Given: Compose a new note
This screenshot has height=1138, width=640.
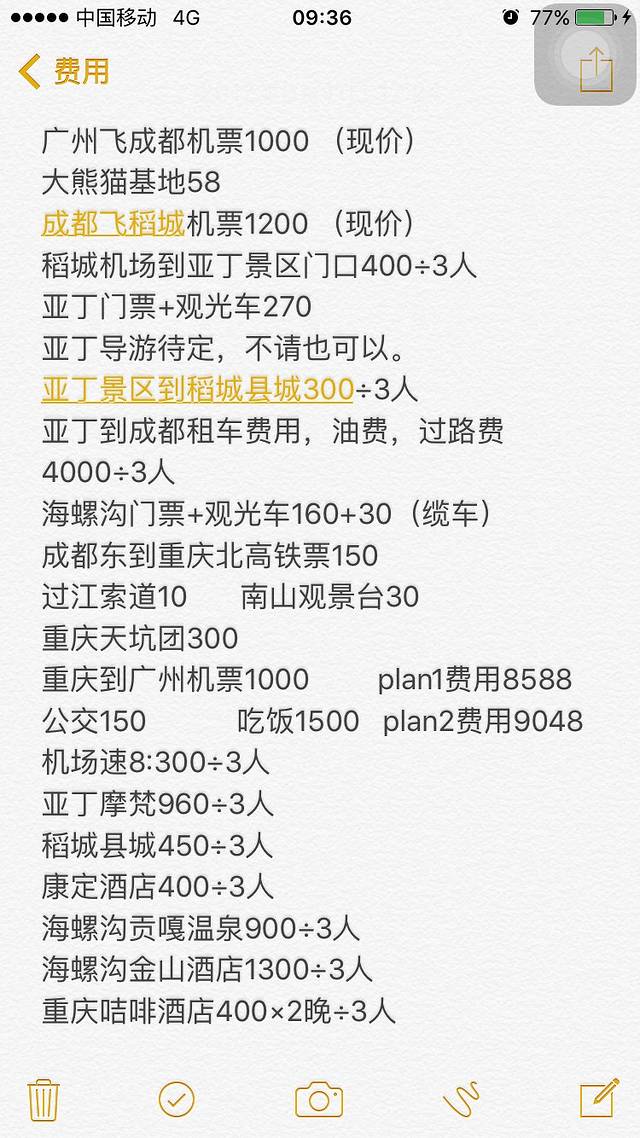Looking at the screenshot, I should [x=599, y=1097].
